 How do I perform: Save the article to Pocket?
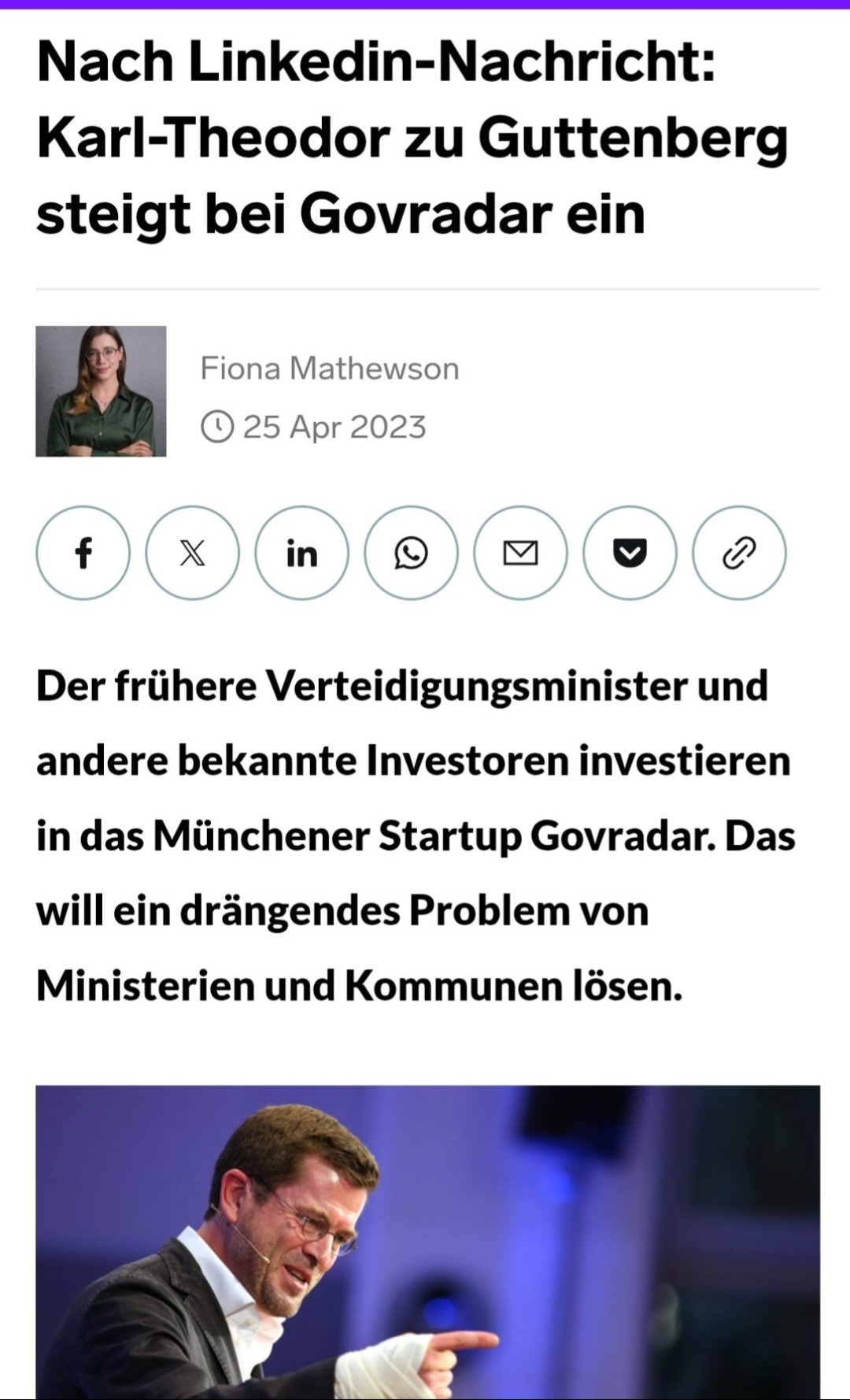(x=630, y=553)
